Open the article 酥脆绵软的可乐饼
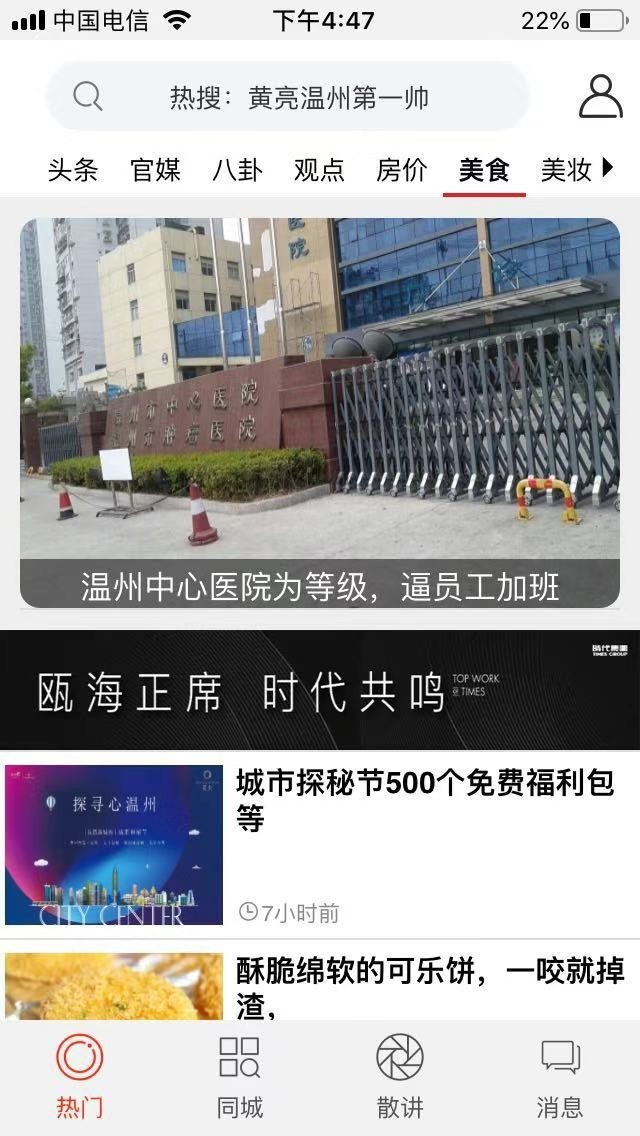The height and width of the screenshot is (1136, 640). (320, 985)
